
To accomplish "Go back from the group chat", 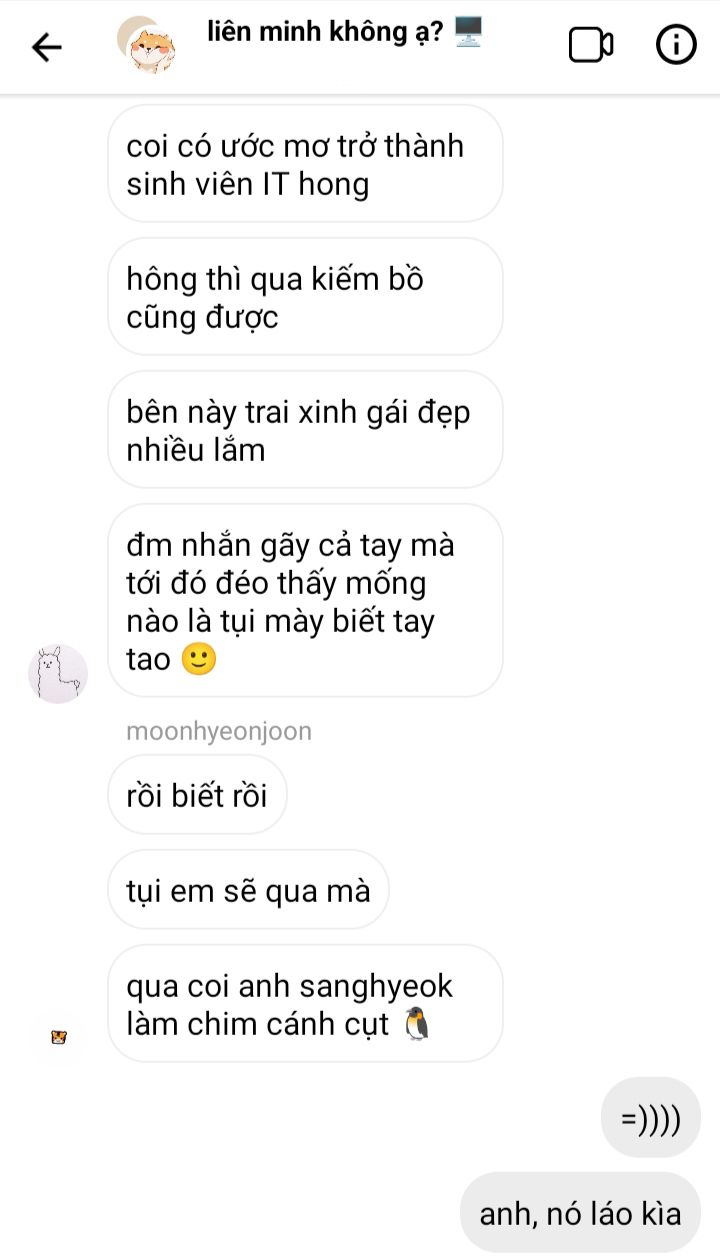I will tap(47, 47).
